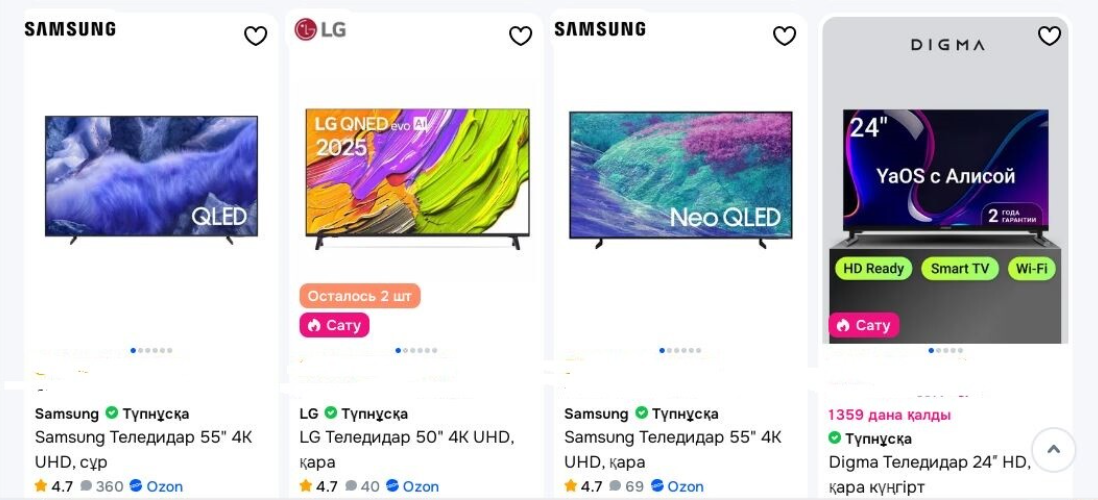Open the Samsung 55" 4K UHD grey TV card
This screenshot has height=500, width=1098.
151,176
